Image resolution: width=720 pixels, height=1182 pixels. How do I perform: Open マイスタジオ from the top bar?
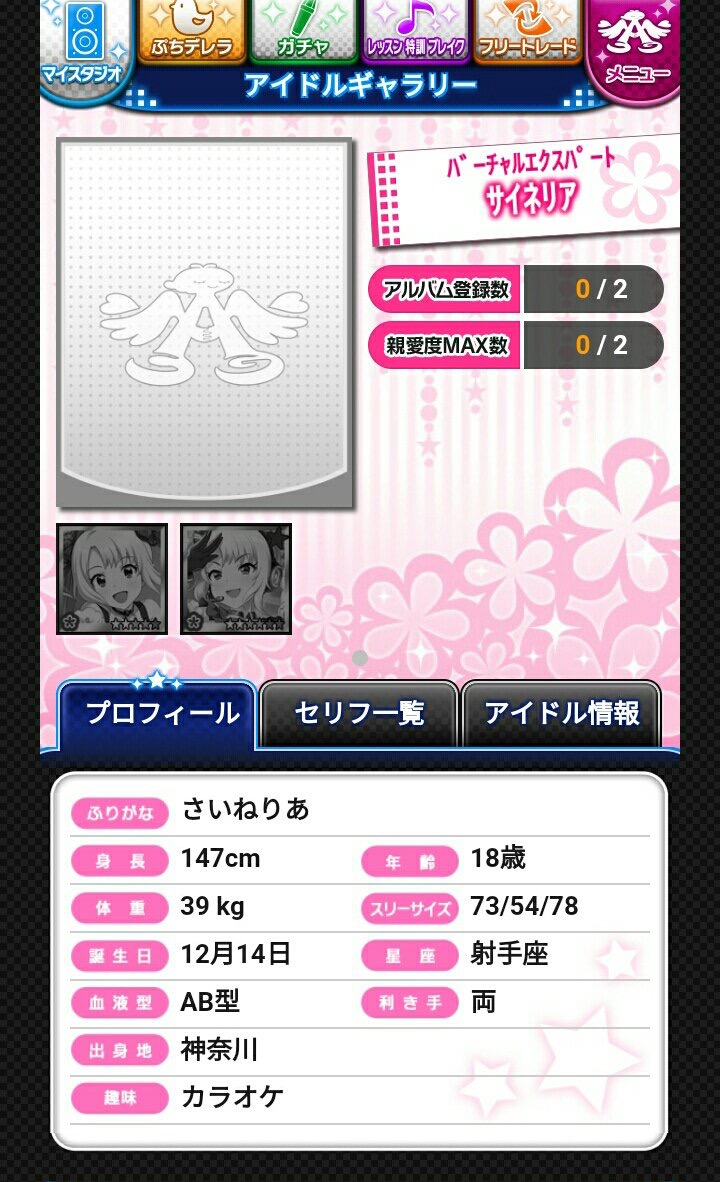[x=84, y=45]
